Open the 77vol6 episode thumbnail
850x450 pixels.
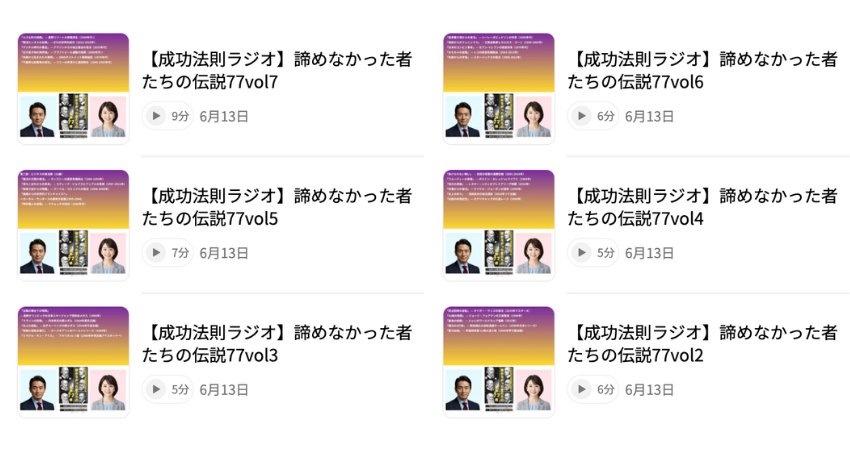click(499, 88)
